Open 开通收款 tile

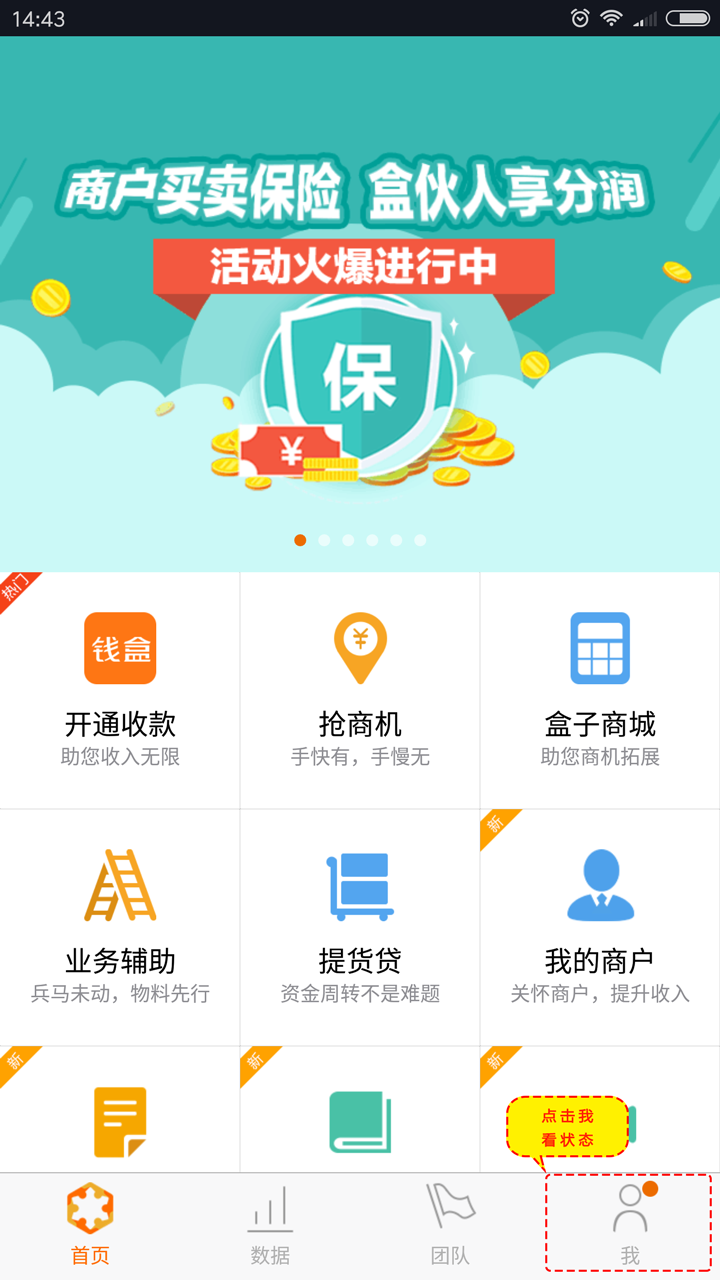(x=120, y=690)
